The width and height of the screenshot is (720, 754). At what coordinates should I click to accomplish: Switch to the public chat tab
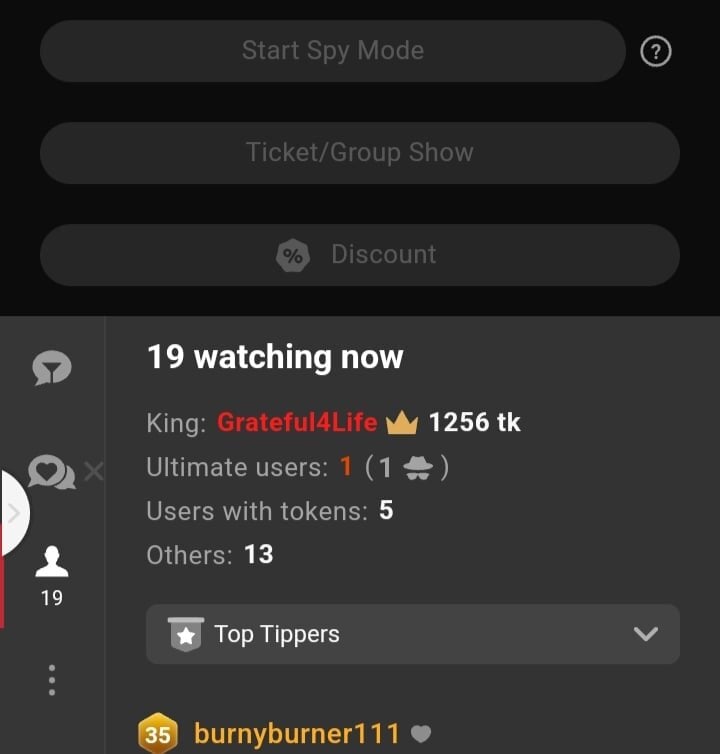coord(51,369)
